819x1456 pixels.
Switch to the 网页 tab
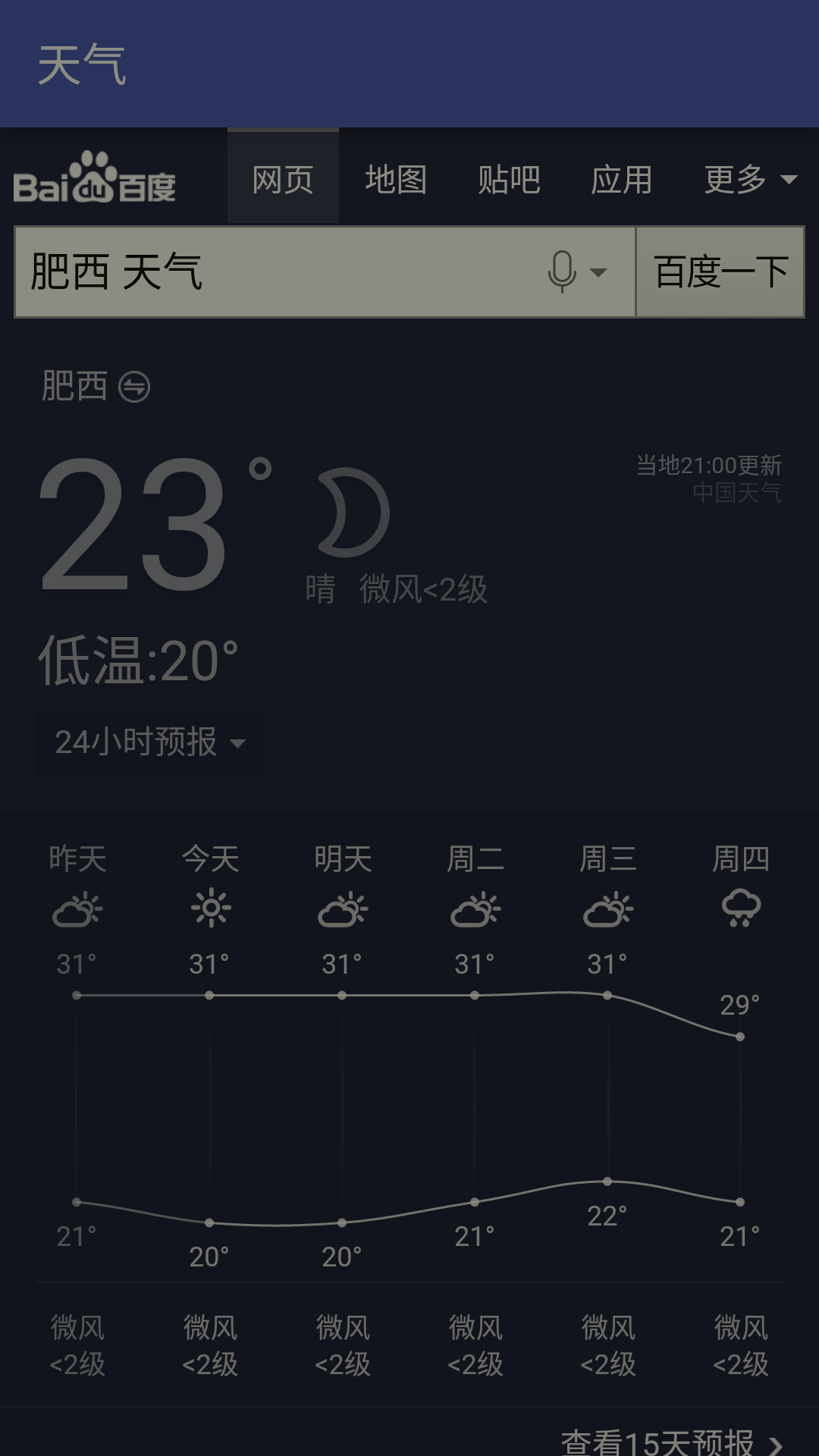tap(283, 180)
